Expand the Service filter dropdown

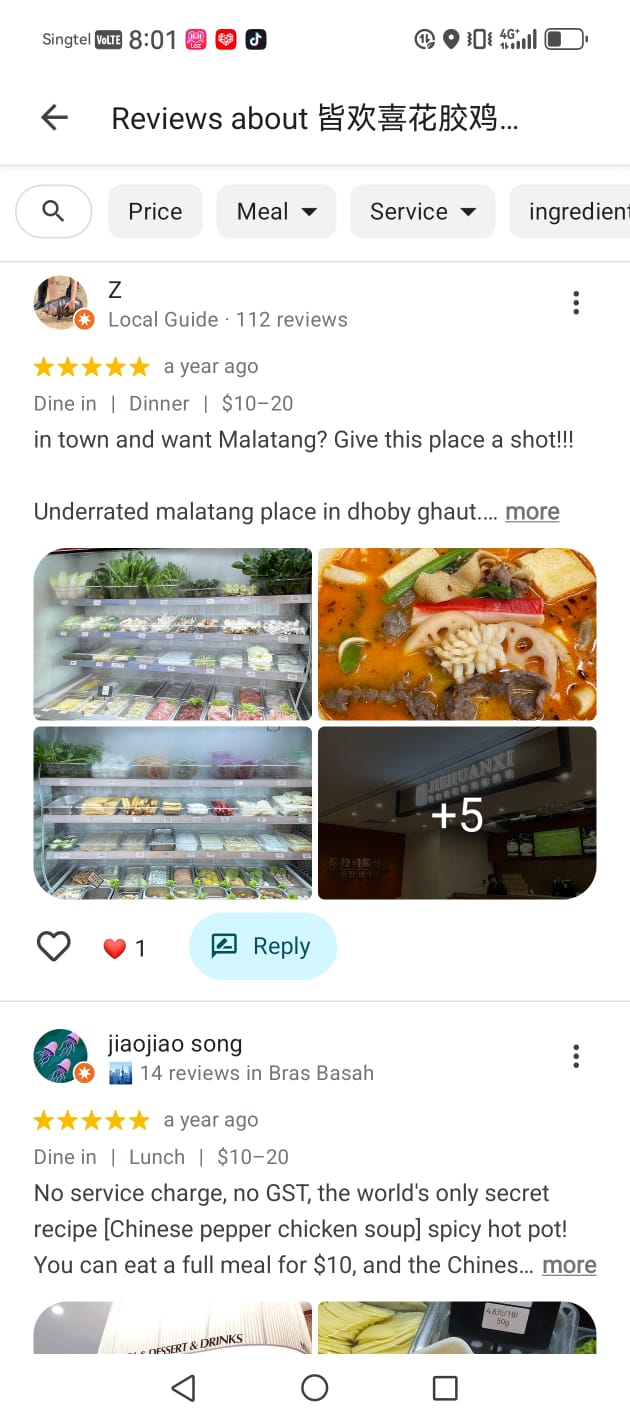[x=422, y=211]
